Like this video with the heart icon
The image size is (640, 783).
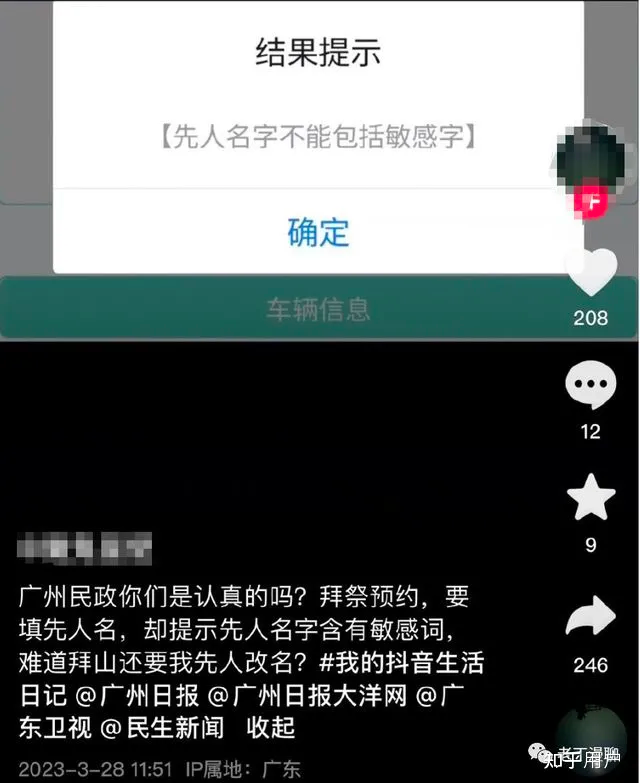coord(591,271)
